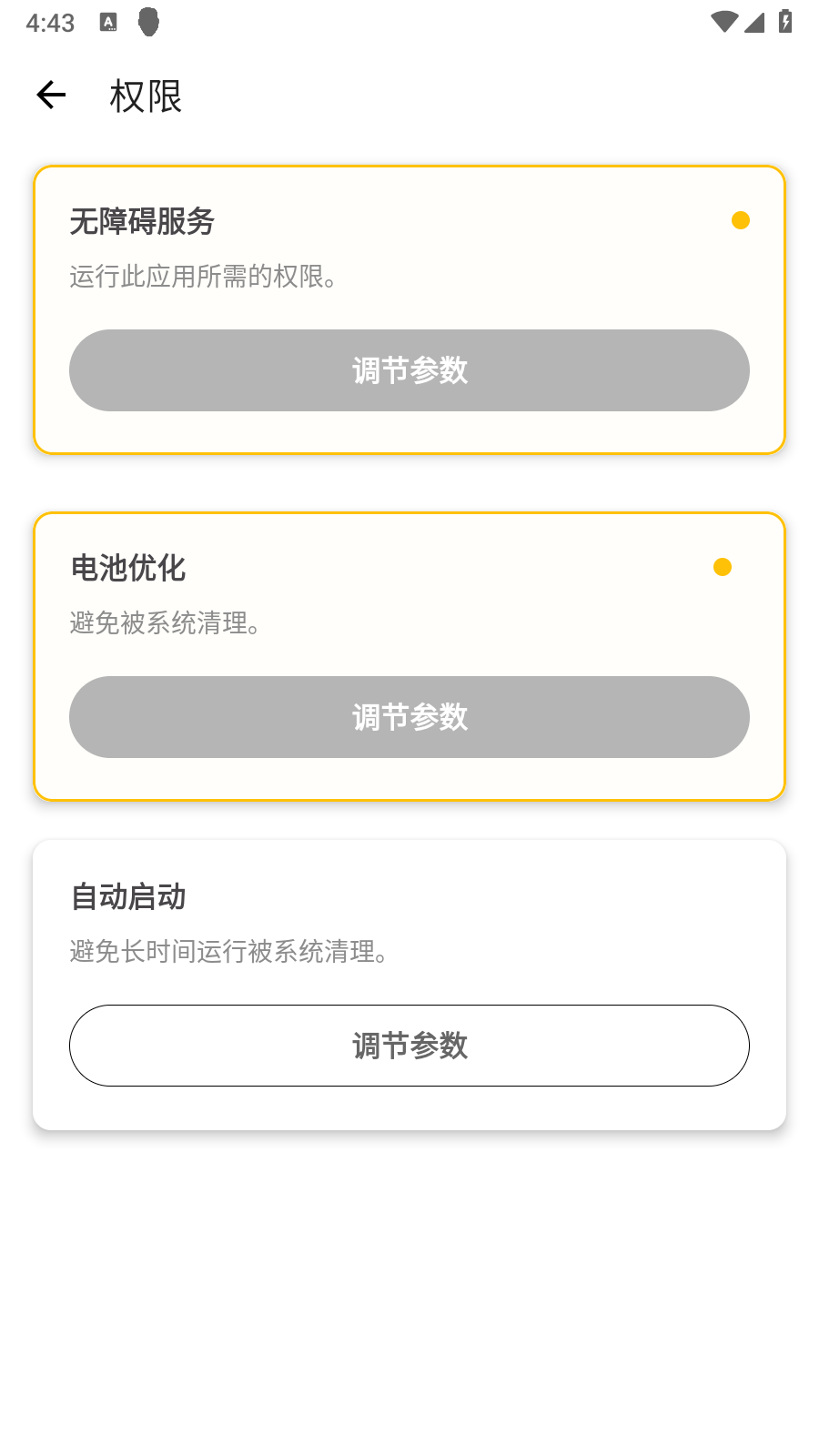Image resolution: width=819 pixels, height=1456 pixels.
Task: Tap the description text 避免被系统清理
Action: tap(165, 625)
